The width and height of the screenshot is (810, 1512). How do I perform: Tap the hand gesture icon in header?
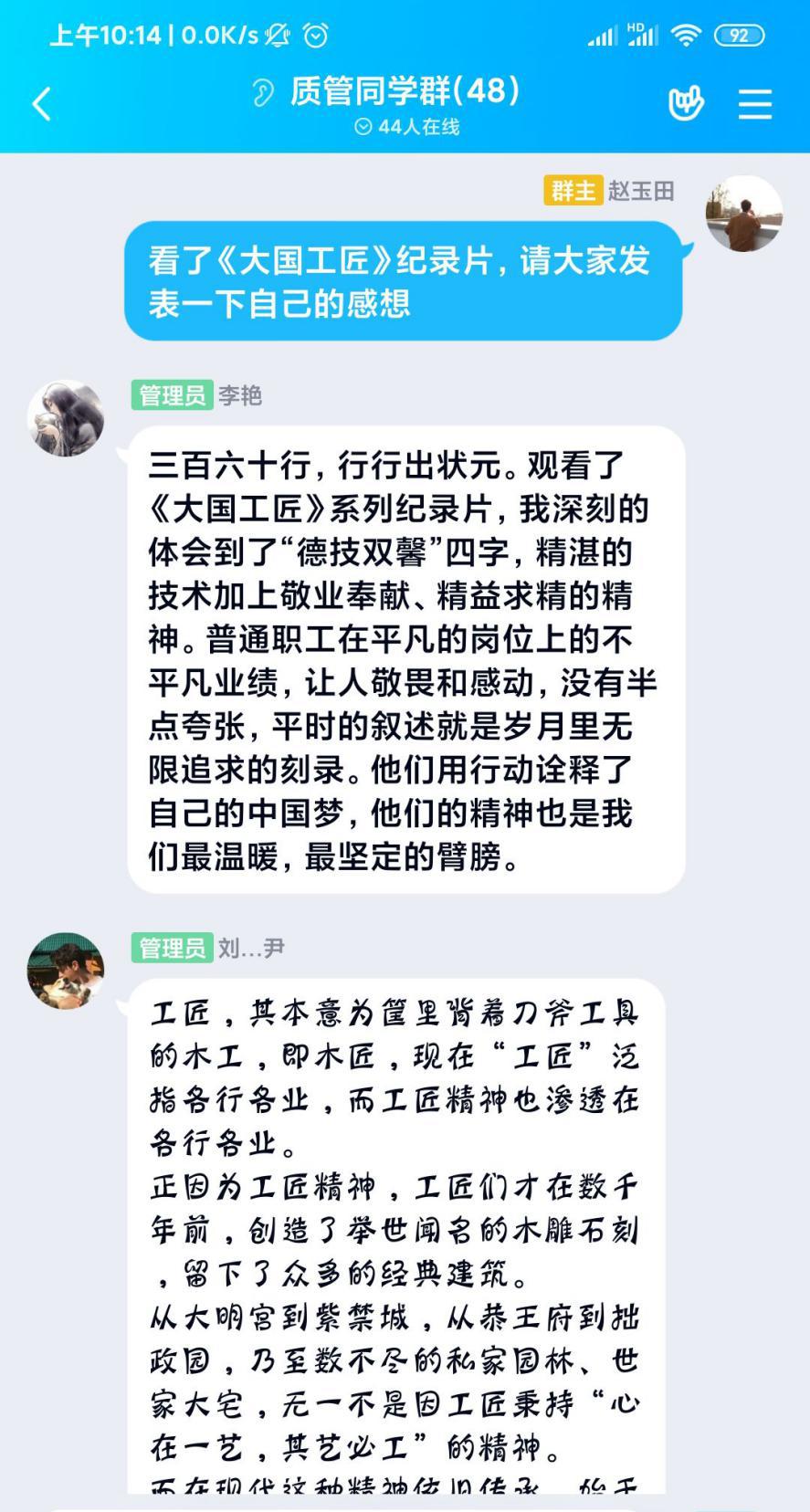(x=685, y=103)
